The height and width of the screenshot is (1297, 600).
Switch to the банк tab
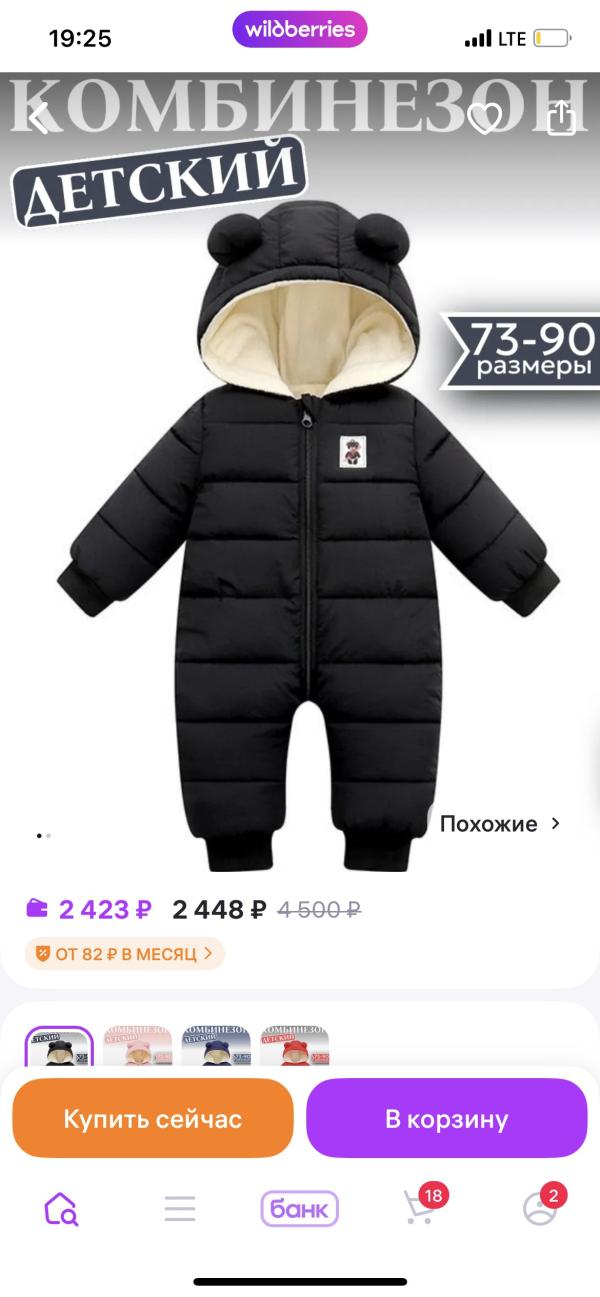tap(300, 1209)
